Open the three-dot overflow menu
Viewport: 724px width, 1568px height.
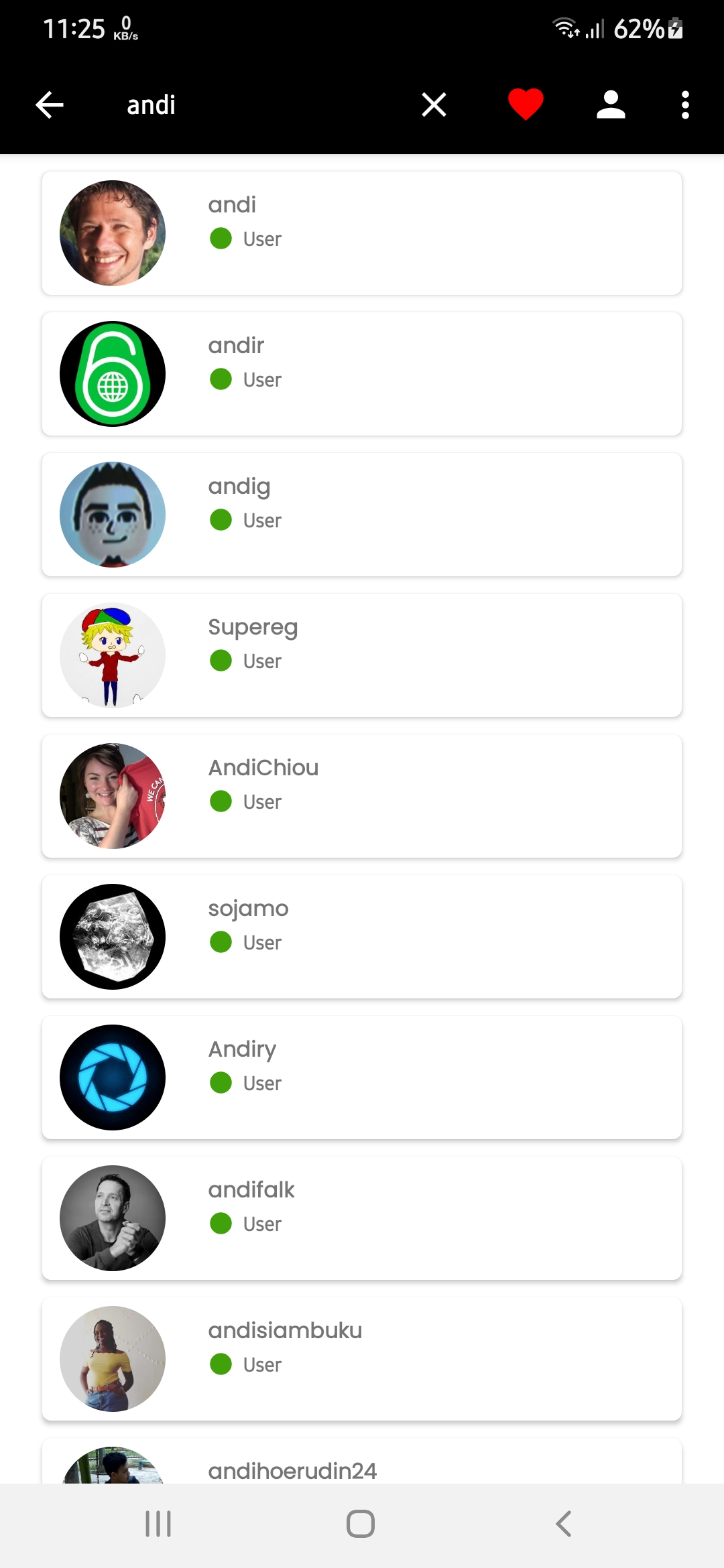pos(684,104)
